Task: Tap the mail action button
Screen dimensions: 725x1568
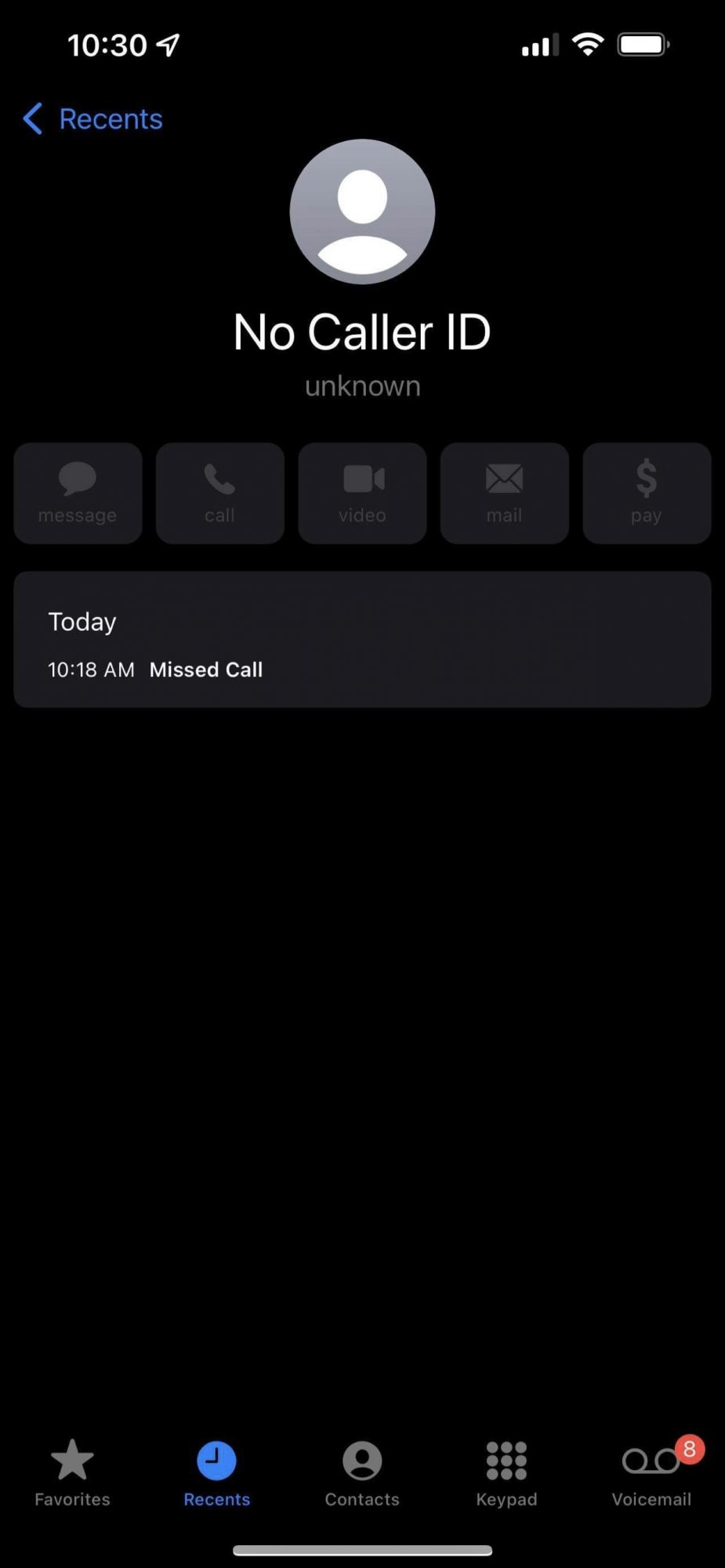Action: click(504, 493)
